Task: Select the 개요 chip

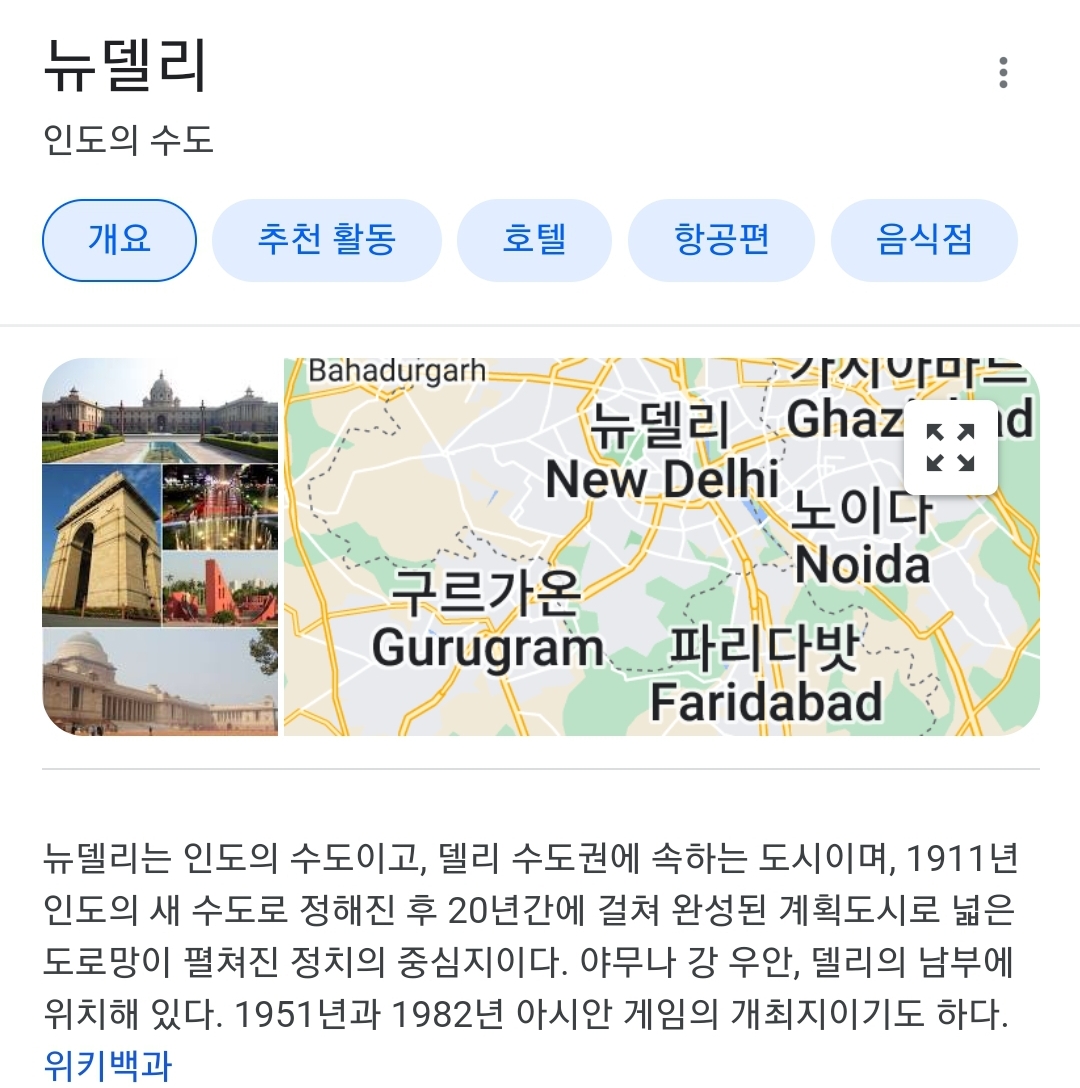Action: 119,241
